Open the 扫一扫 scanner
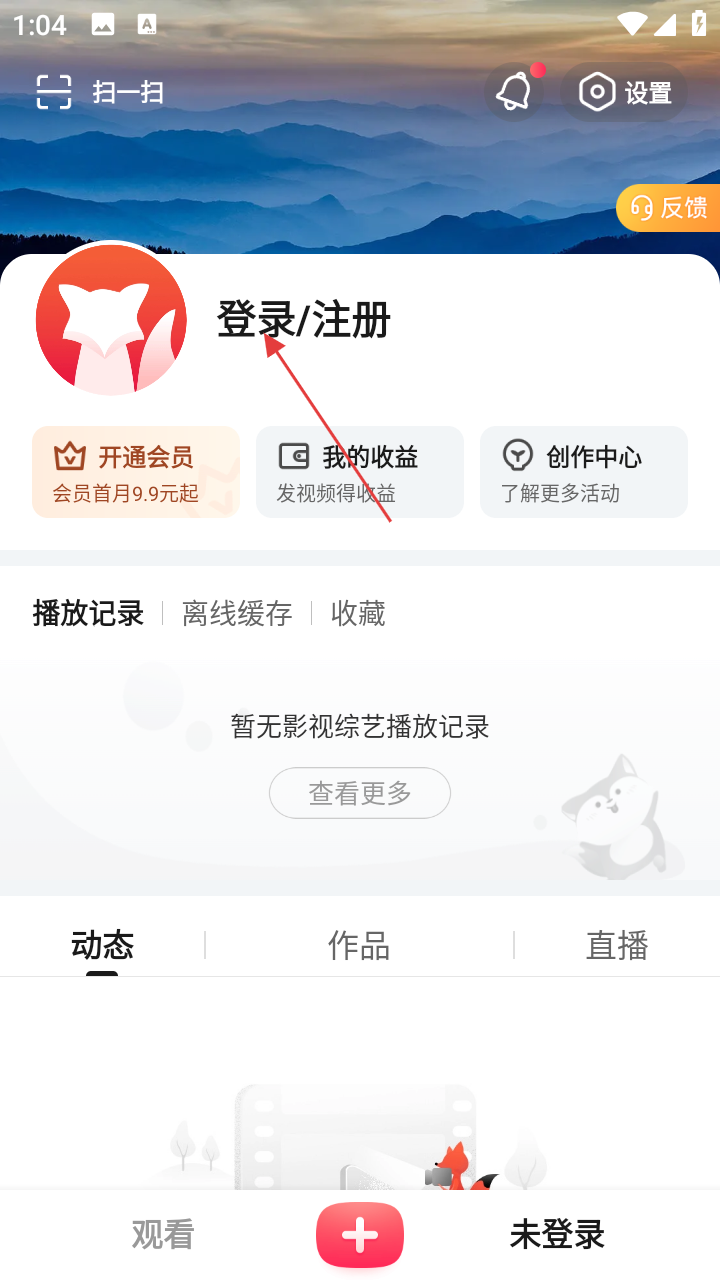 coord(99,92)
